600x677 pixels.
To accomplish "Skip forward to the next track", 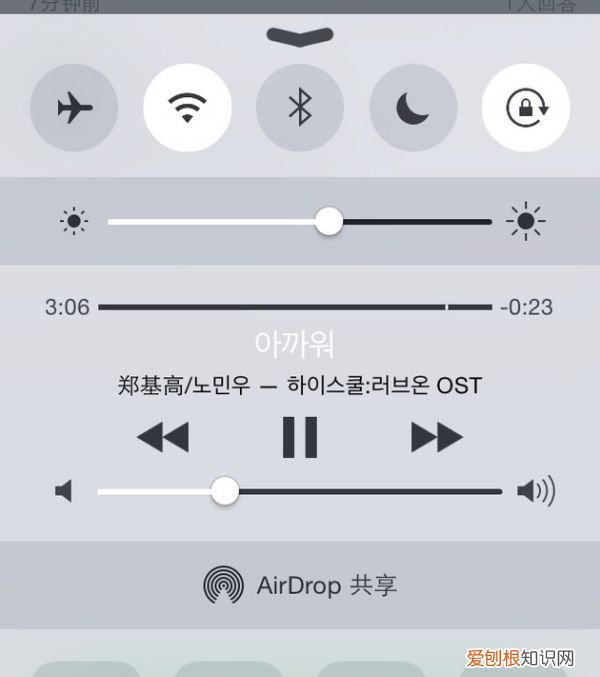I will tap(437, 437).
